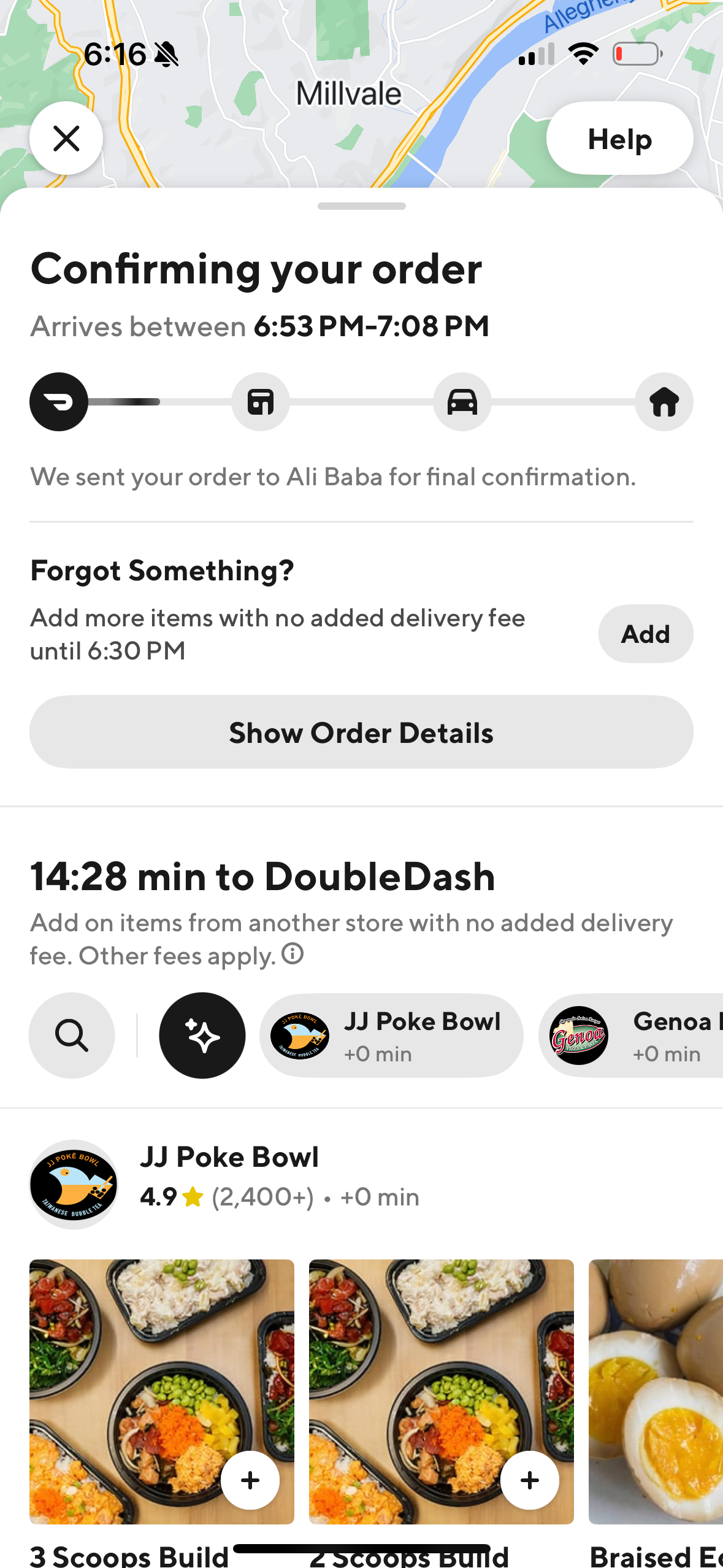Click the info icon next to Other fees apply
Image resolution: width=723 pixels, height=1568 pixels.
[293, 955]
